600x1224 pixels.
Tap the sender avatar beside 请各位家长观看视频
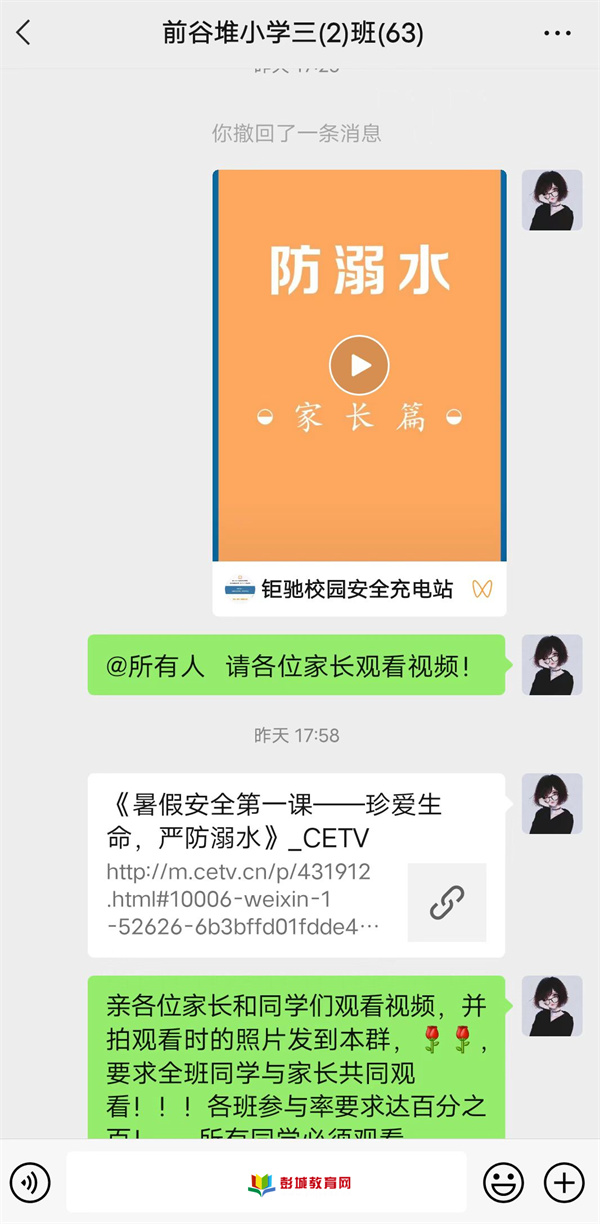[551, 665]
